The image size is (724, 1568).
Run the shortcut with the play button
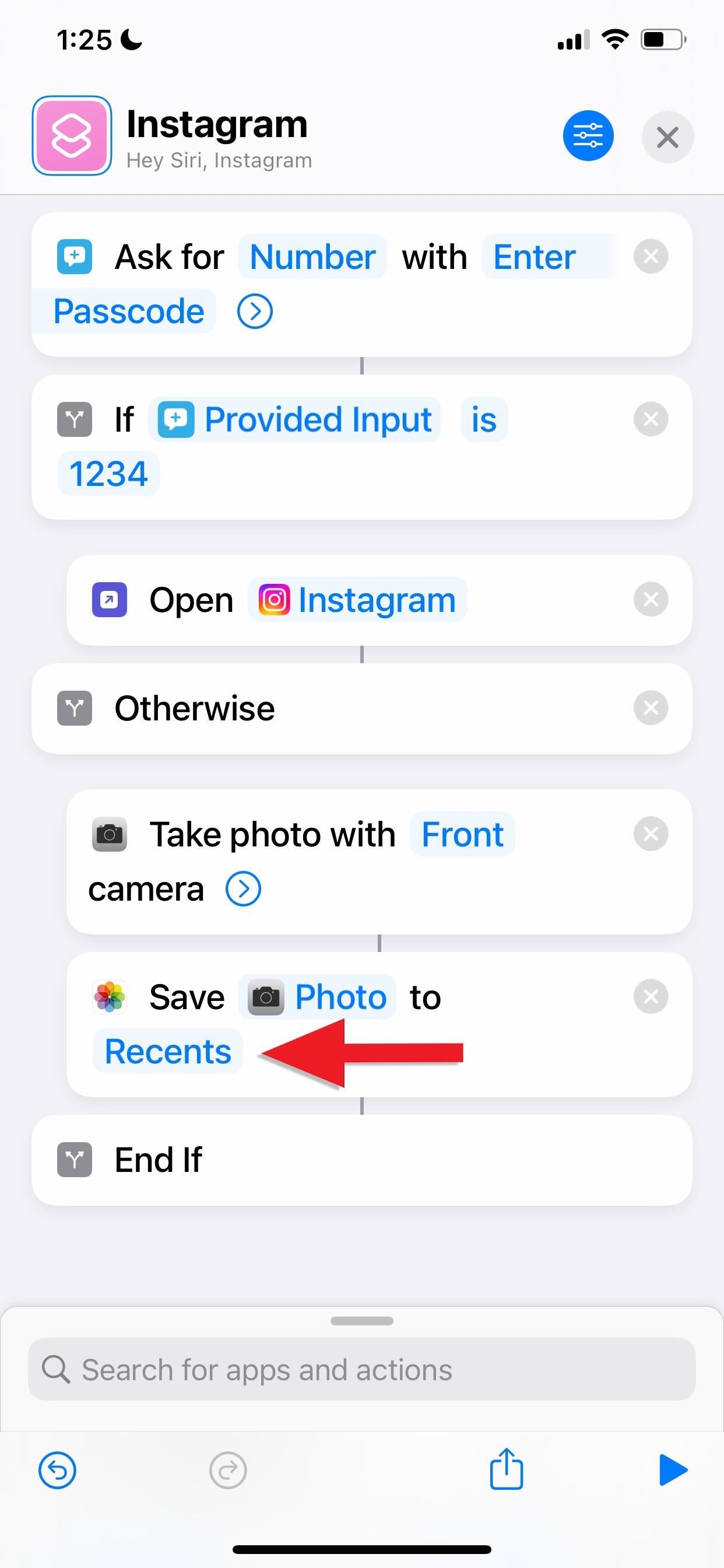pos(673,1470)
